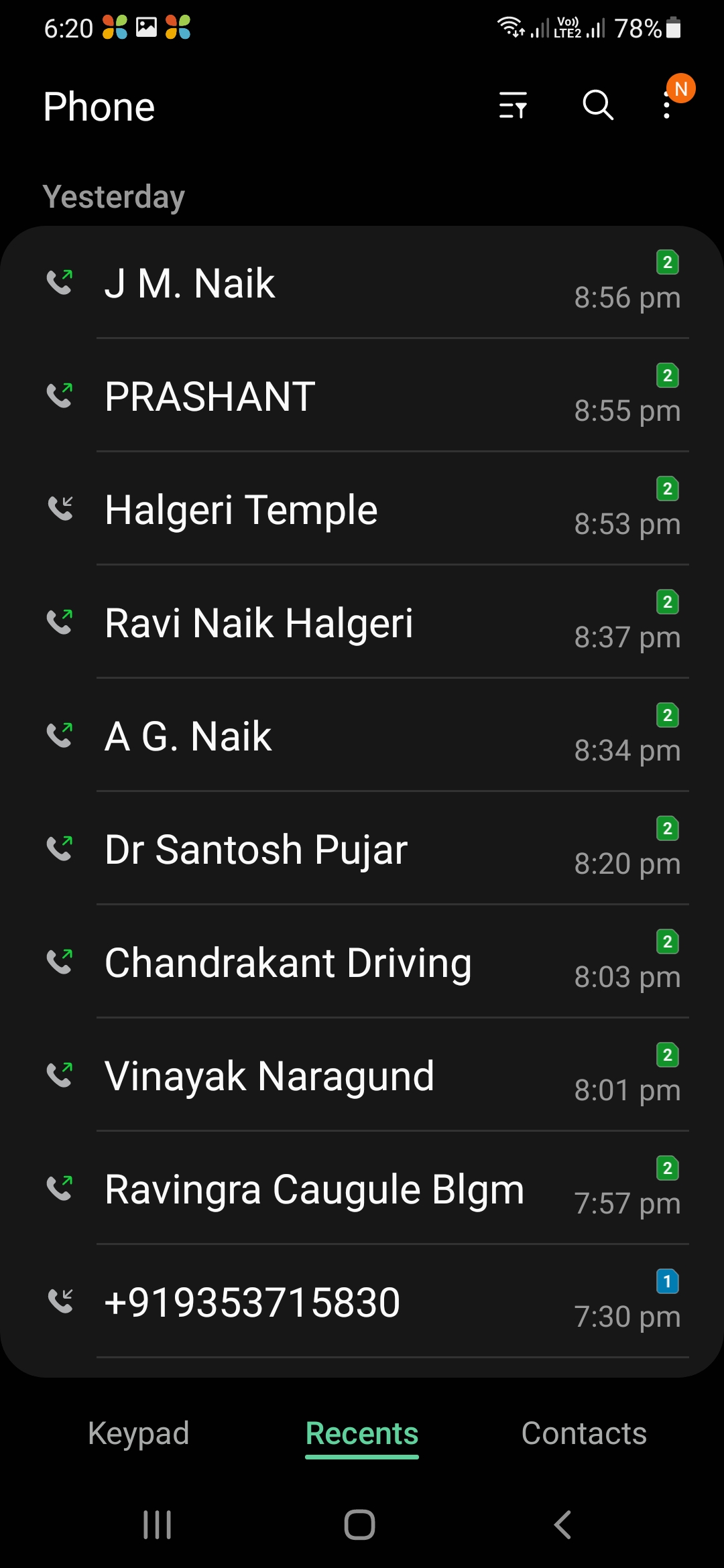The image size is (724, 1568).
Task: Select the Recents tab
Action: 362,1433
